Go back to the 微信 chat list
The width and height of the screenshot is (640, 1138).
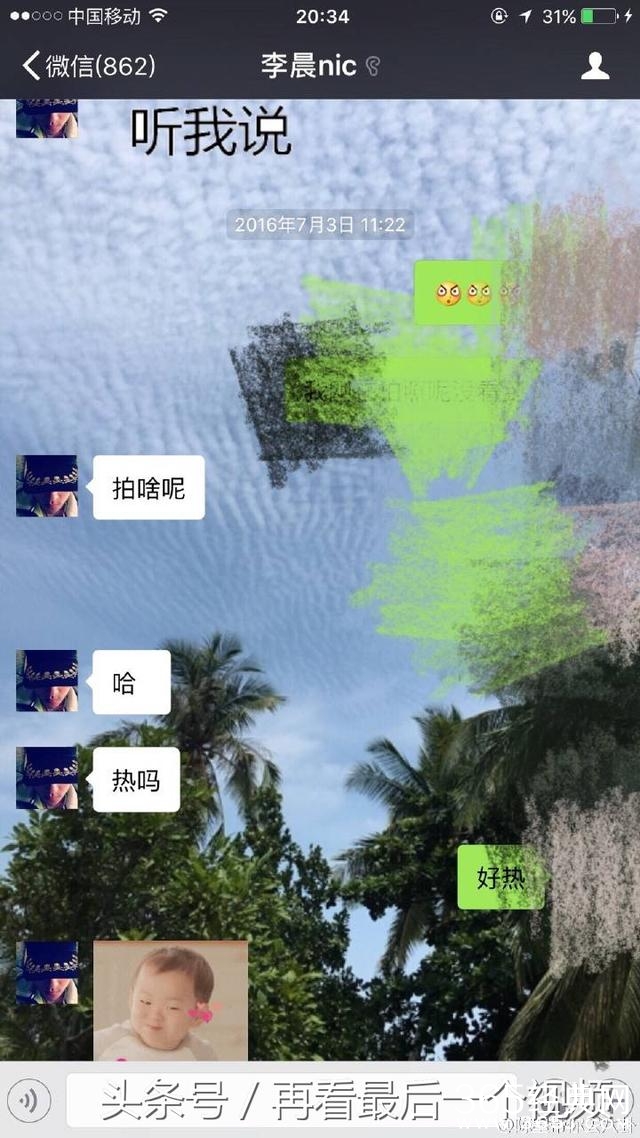pos(88,66)
